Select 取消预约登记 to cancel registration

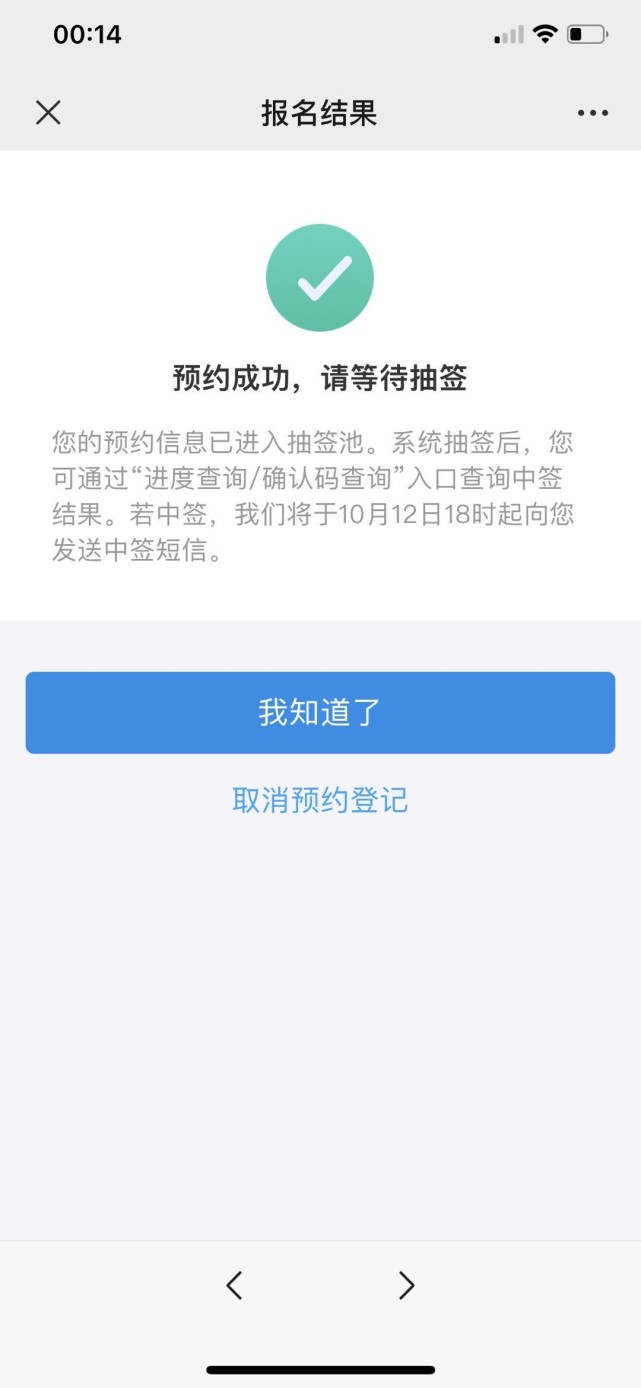tap(320, 800)
